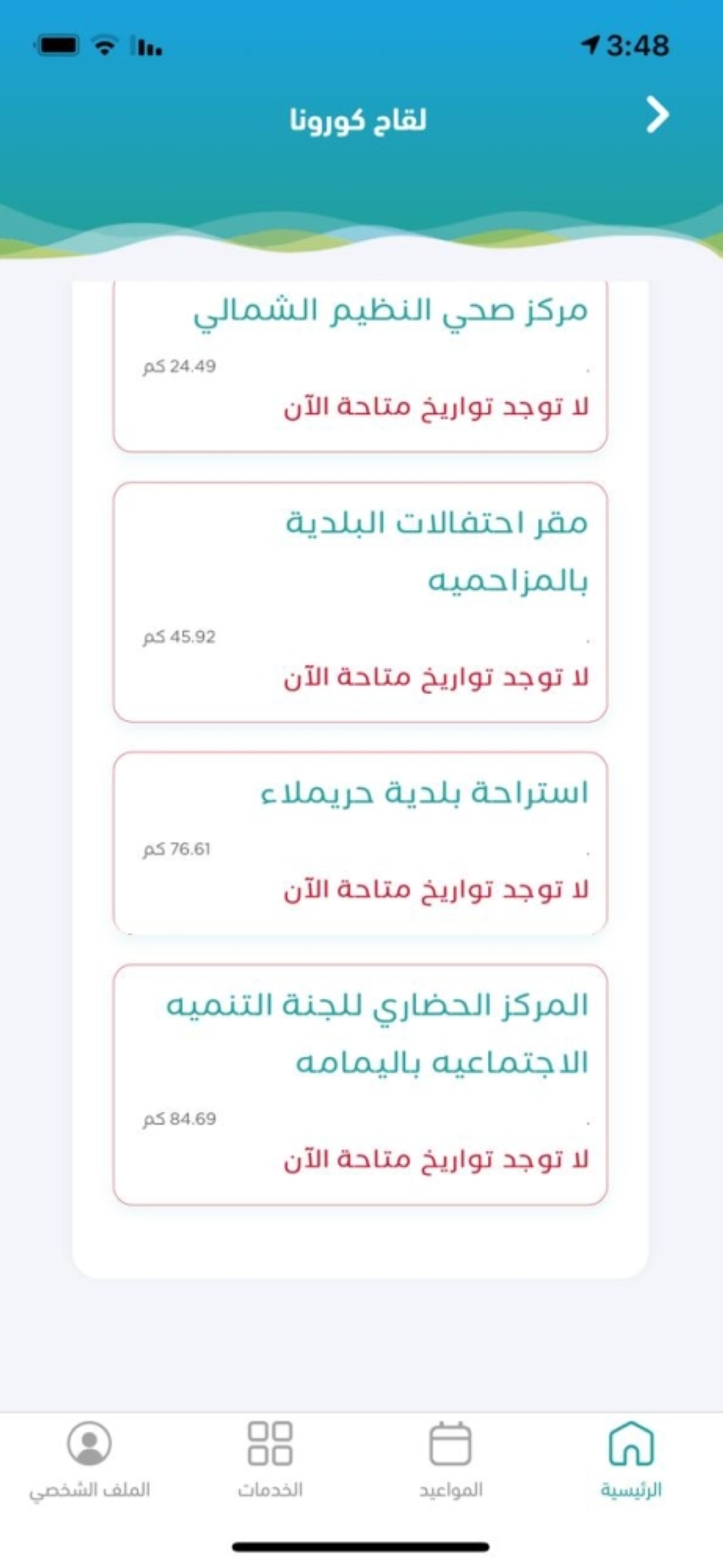Open مقر احتفالات البلدية بالمزاحميه card
Viewport: 723px width, 1568px height.
(x=360, y=601)
